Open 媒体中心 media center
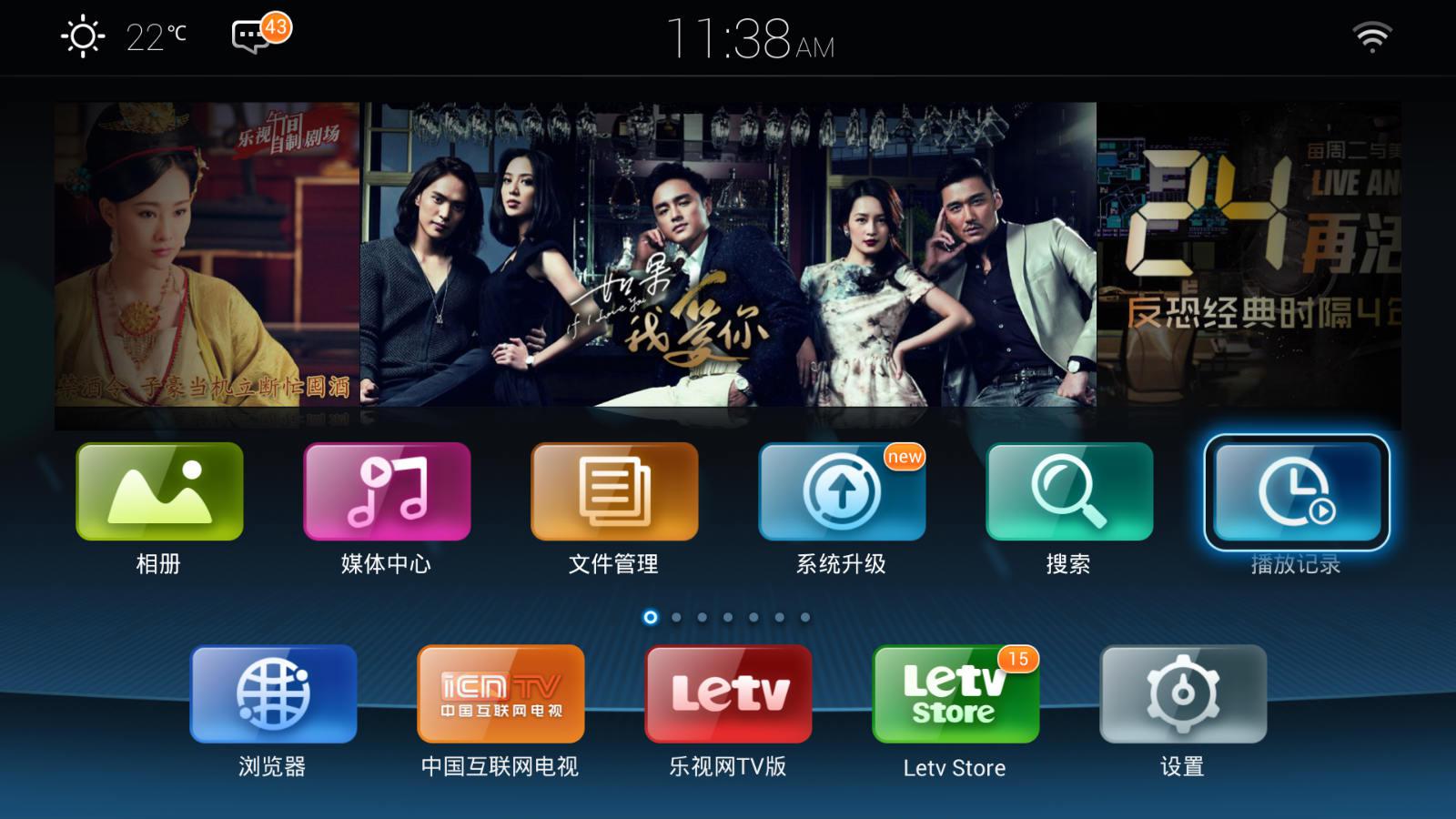The image size is (1456, 819). (387, 492)
